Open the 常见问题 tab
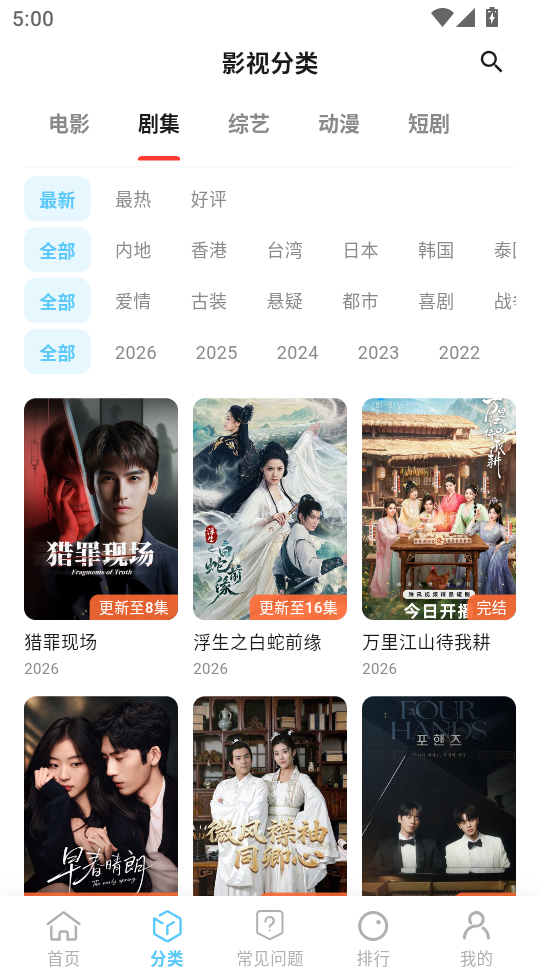 point(270,938)
